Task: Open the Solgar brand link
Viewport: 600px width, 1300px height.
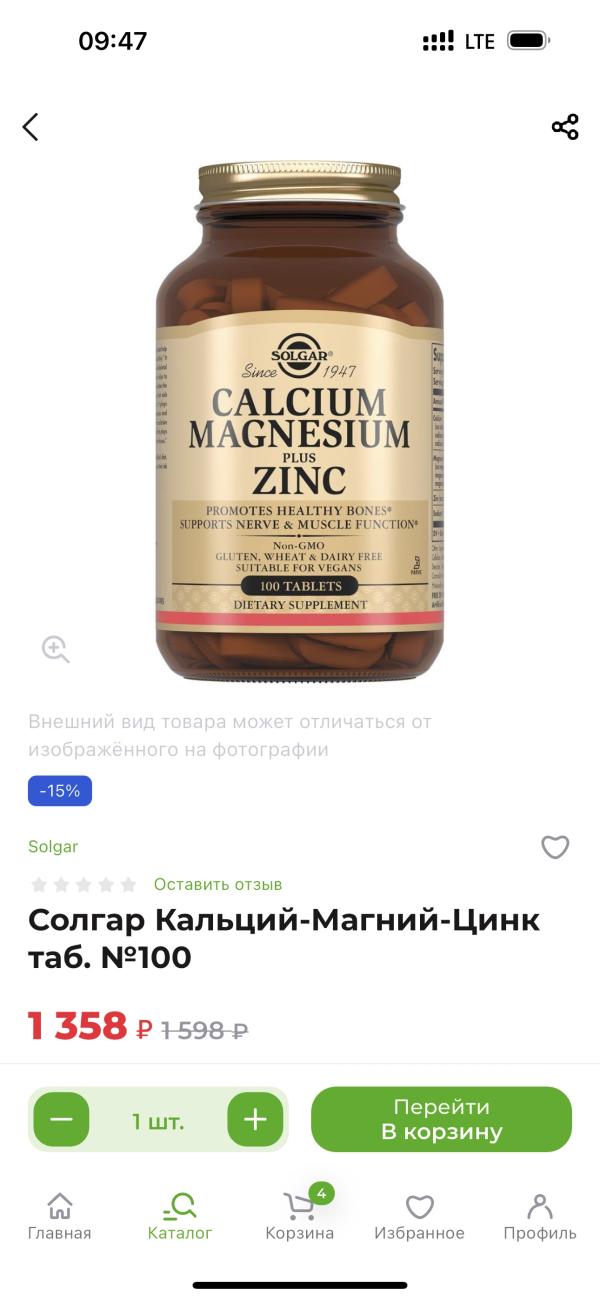Action: pos(53,846)
